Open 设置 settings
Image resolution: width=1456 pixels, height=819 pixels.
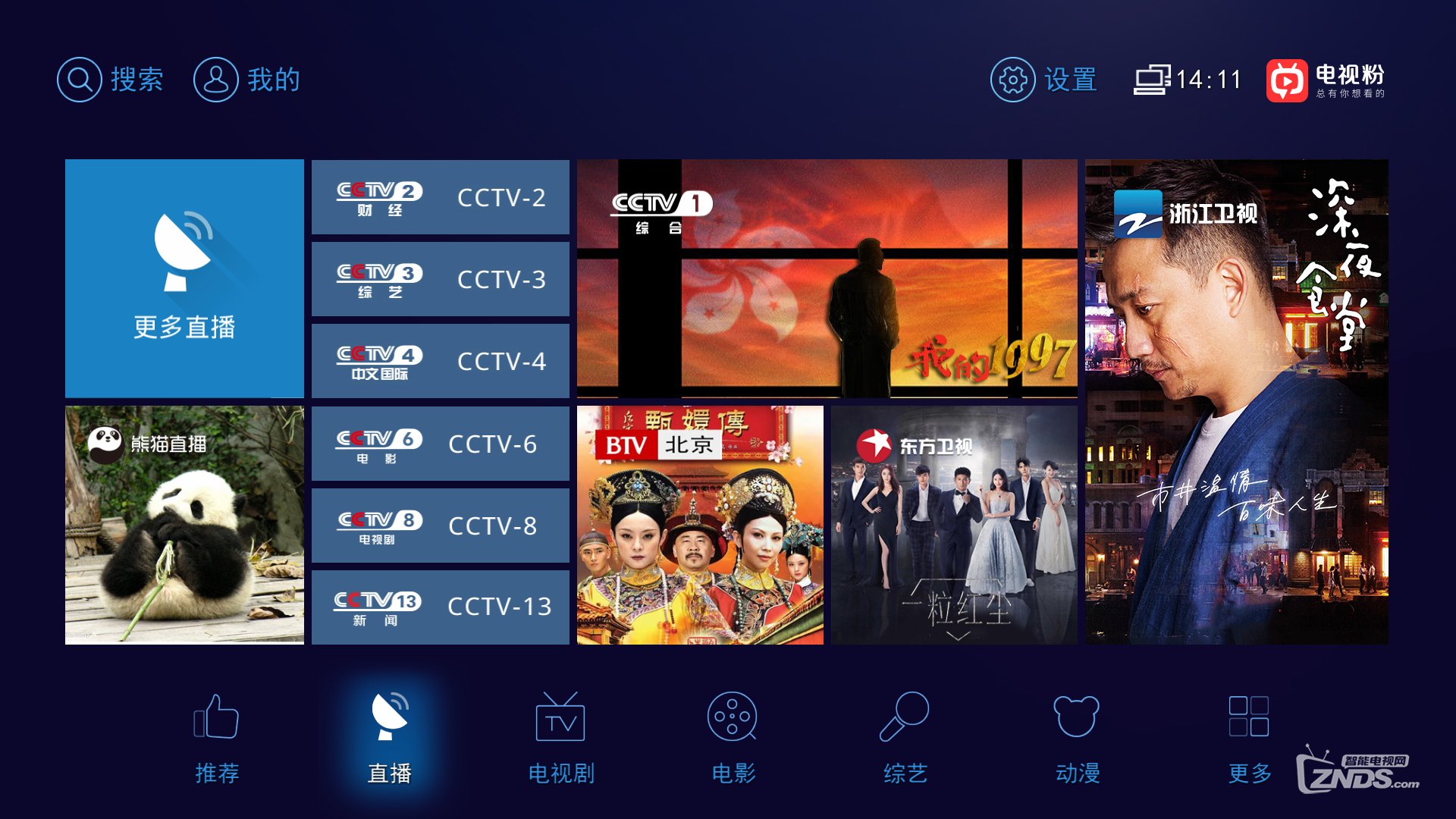(x=1043, y=80)
